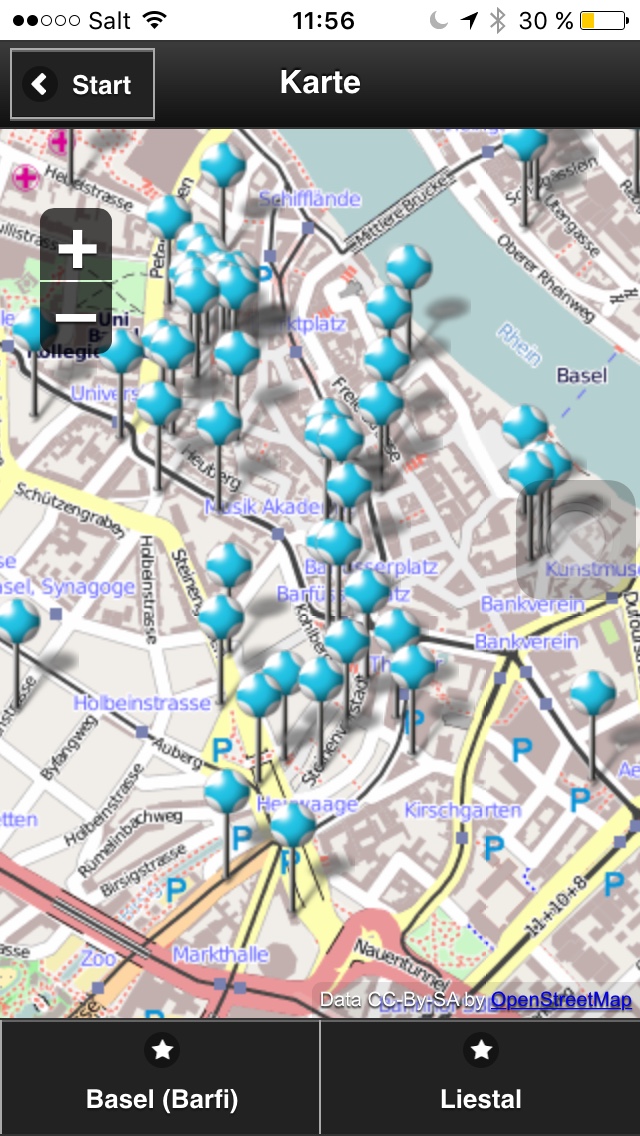
Task: Open the OpenStreetMap attribution link
Action: point(561,1000)
